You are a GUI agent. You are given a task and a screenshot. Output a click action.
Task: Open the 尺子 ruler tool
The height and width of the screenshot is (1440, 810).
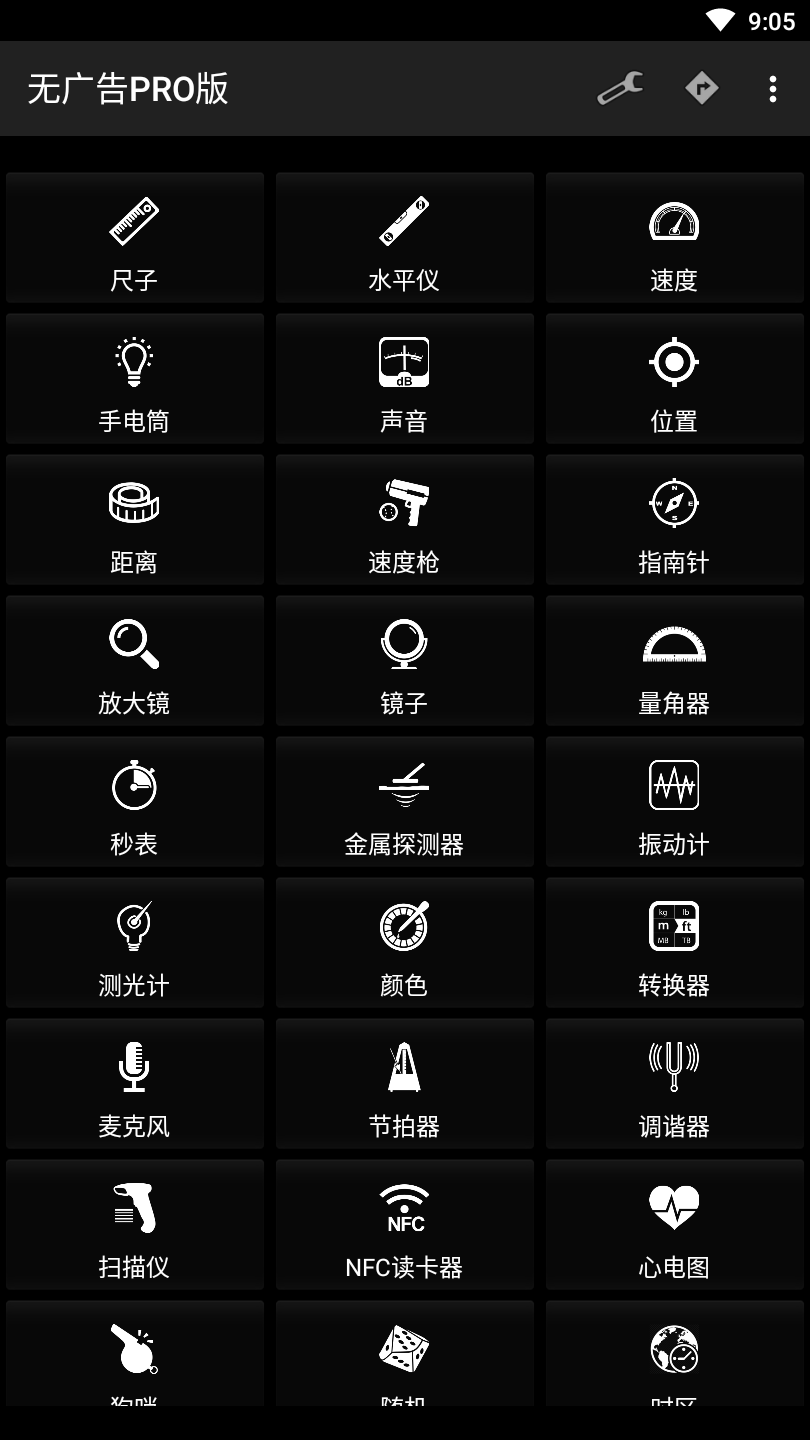point(135,238)
